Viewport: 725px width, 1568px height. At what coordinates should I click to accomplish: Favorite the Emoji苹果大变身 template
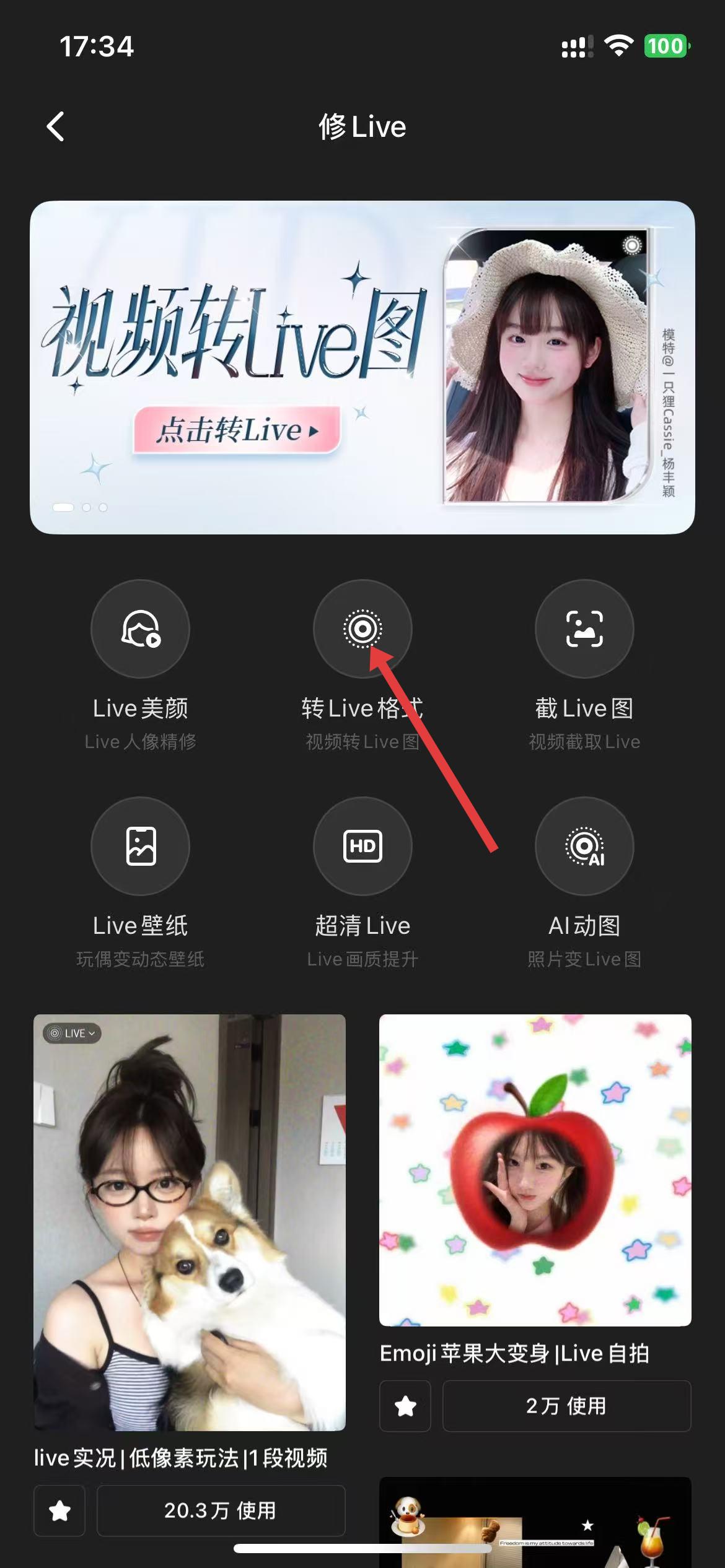coord(405,1406)
